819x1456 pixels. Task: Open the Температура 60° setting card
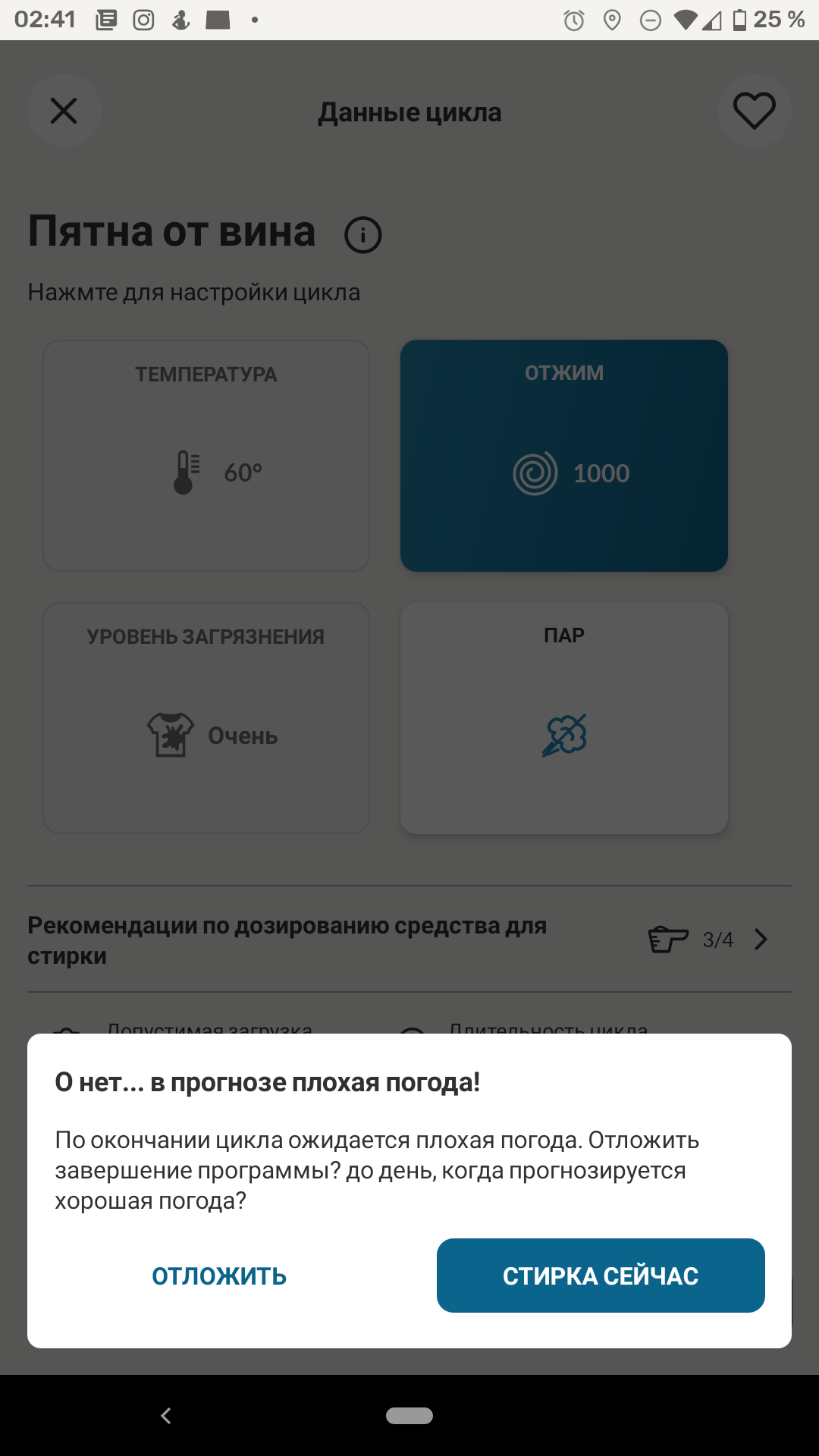tap(206, 455)
